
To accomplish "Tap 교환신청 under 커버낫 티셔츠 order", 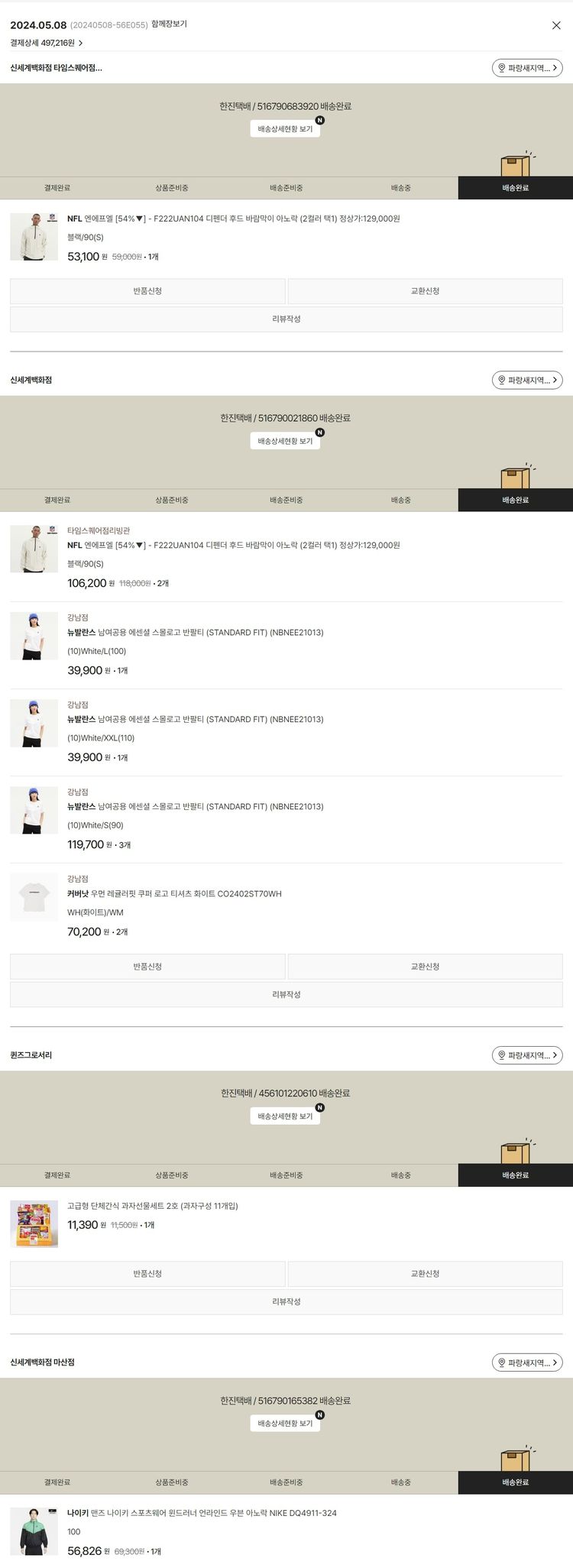I will pos(425,967).
